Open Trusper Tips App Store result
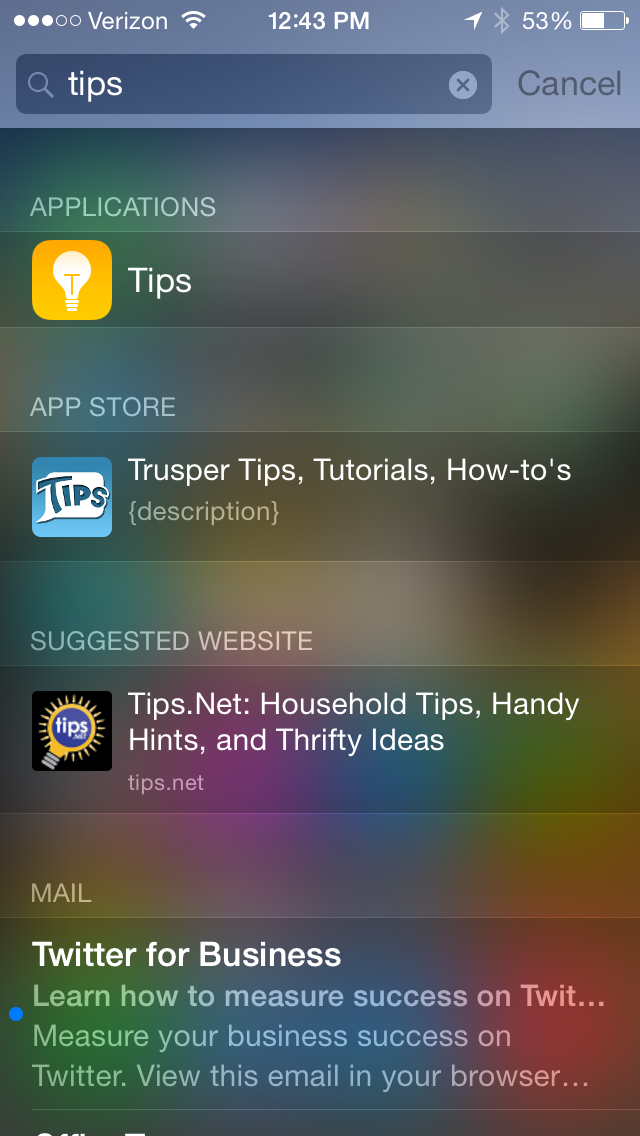This screenshot has height=1136, width=640. pyautogui.click(x=320, y=496)
